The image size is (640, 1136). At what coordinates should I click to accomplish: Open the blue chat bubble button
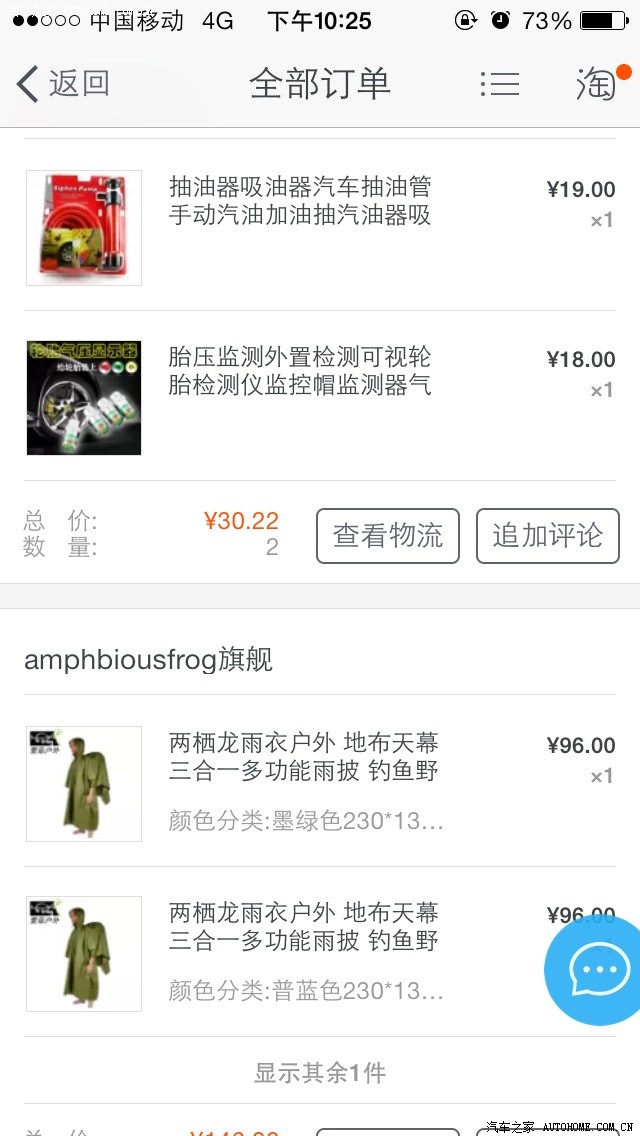pos(598,969)
